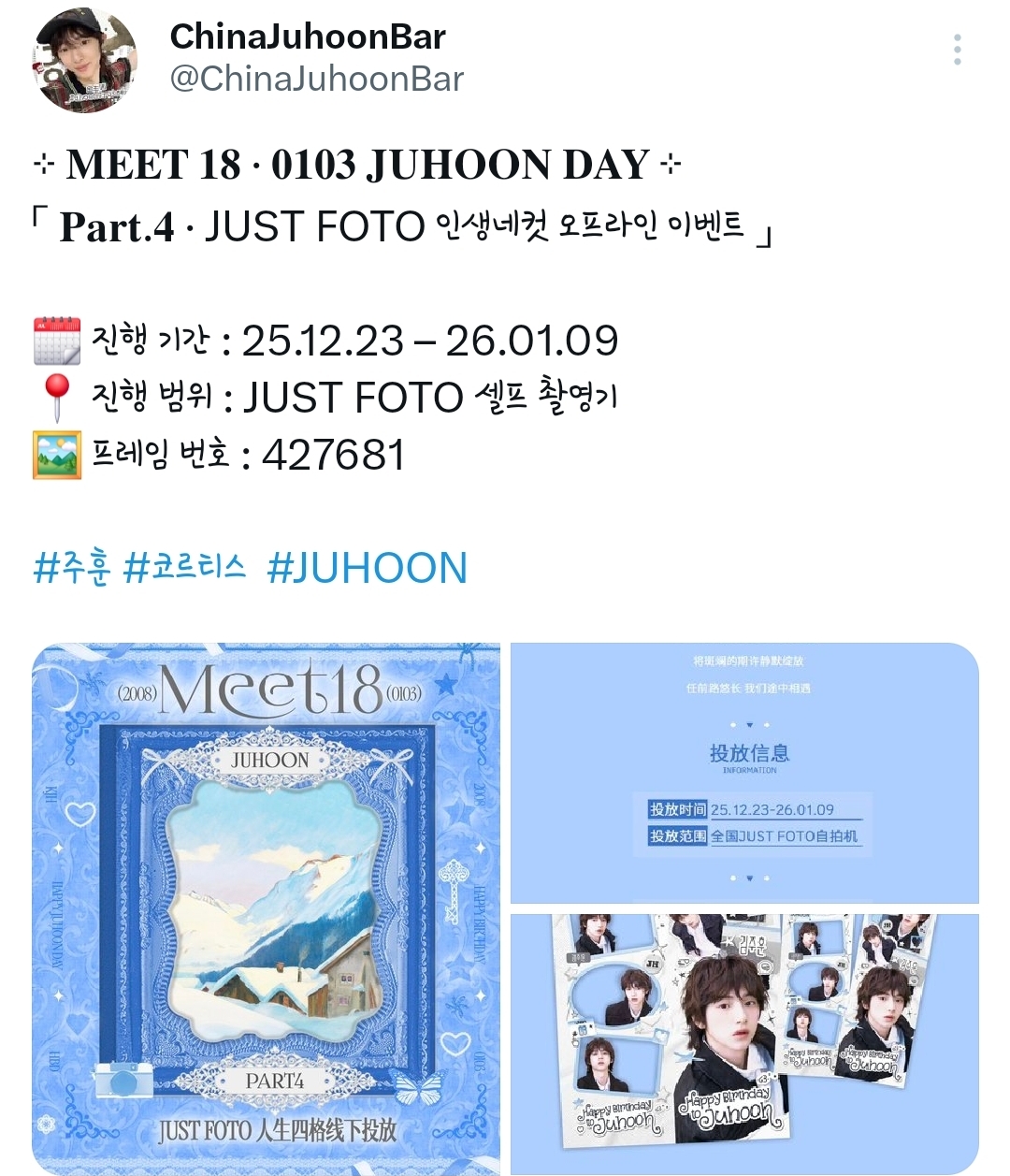Open the #주훈 hashtag
The image size is (1010, 1176).
point(72,568)
